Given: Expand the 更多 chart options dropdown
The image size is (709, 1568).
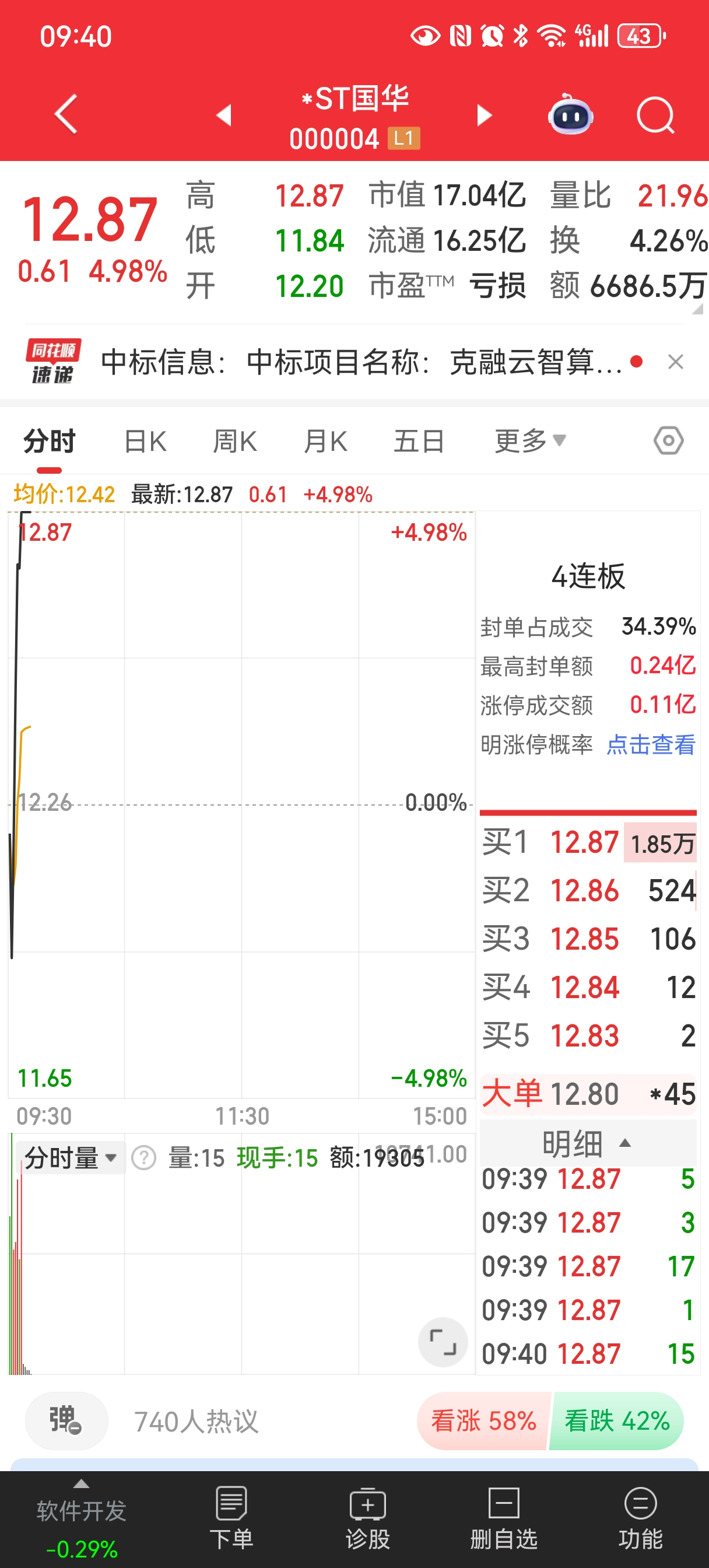Looking at the screenshot, I should [x=529, y=440].
